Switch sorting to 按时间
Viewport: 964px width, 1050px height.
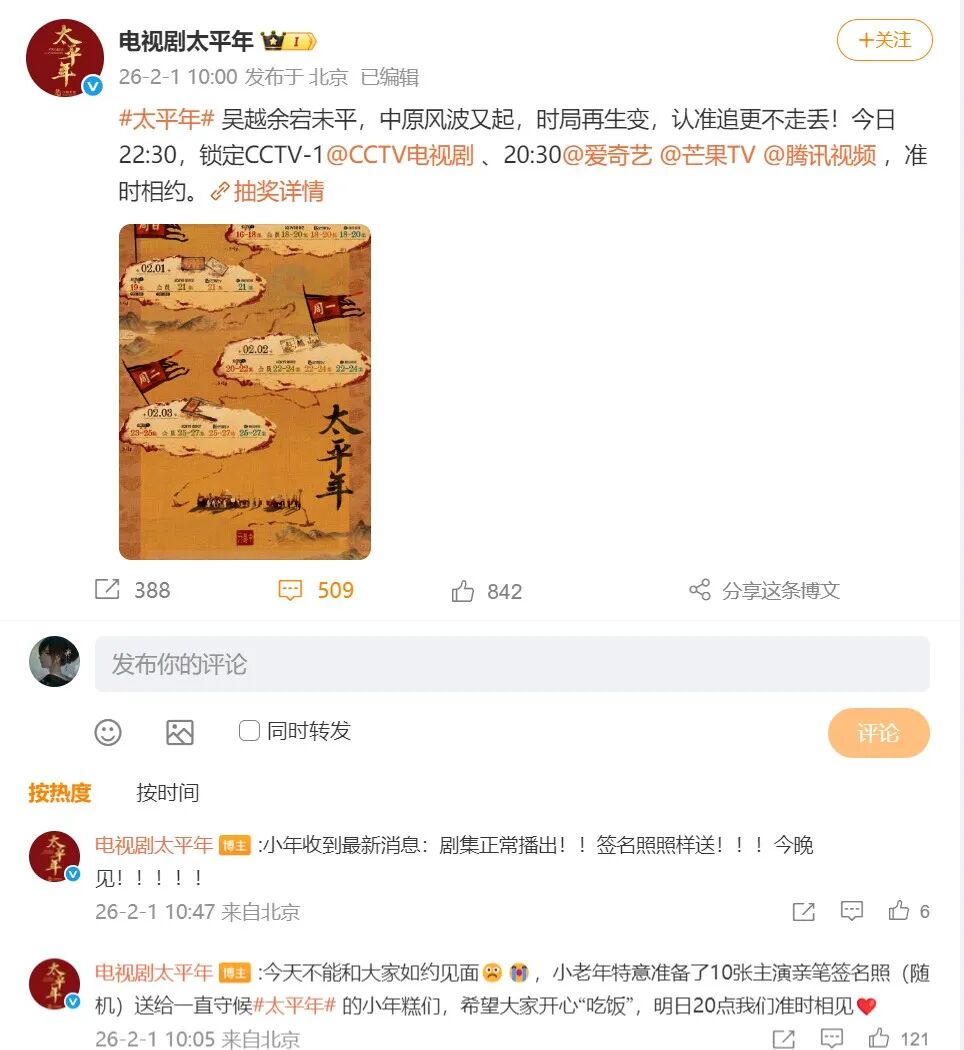[x=167, y=792]
